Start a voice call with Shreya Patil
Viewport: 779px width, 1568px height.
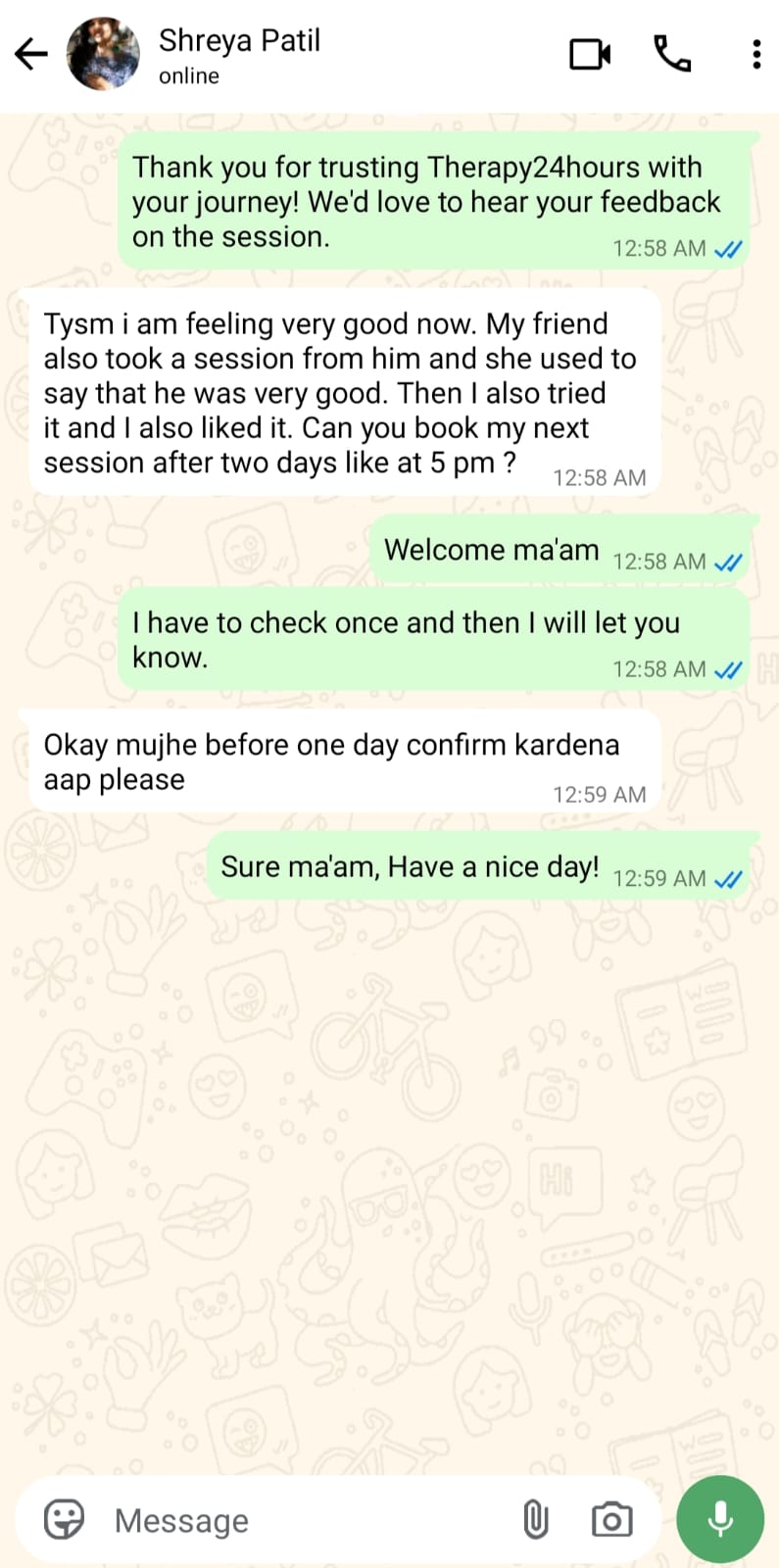(x=672, y=54)
